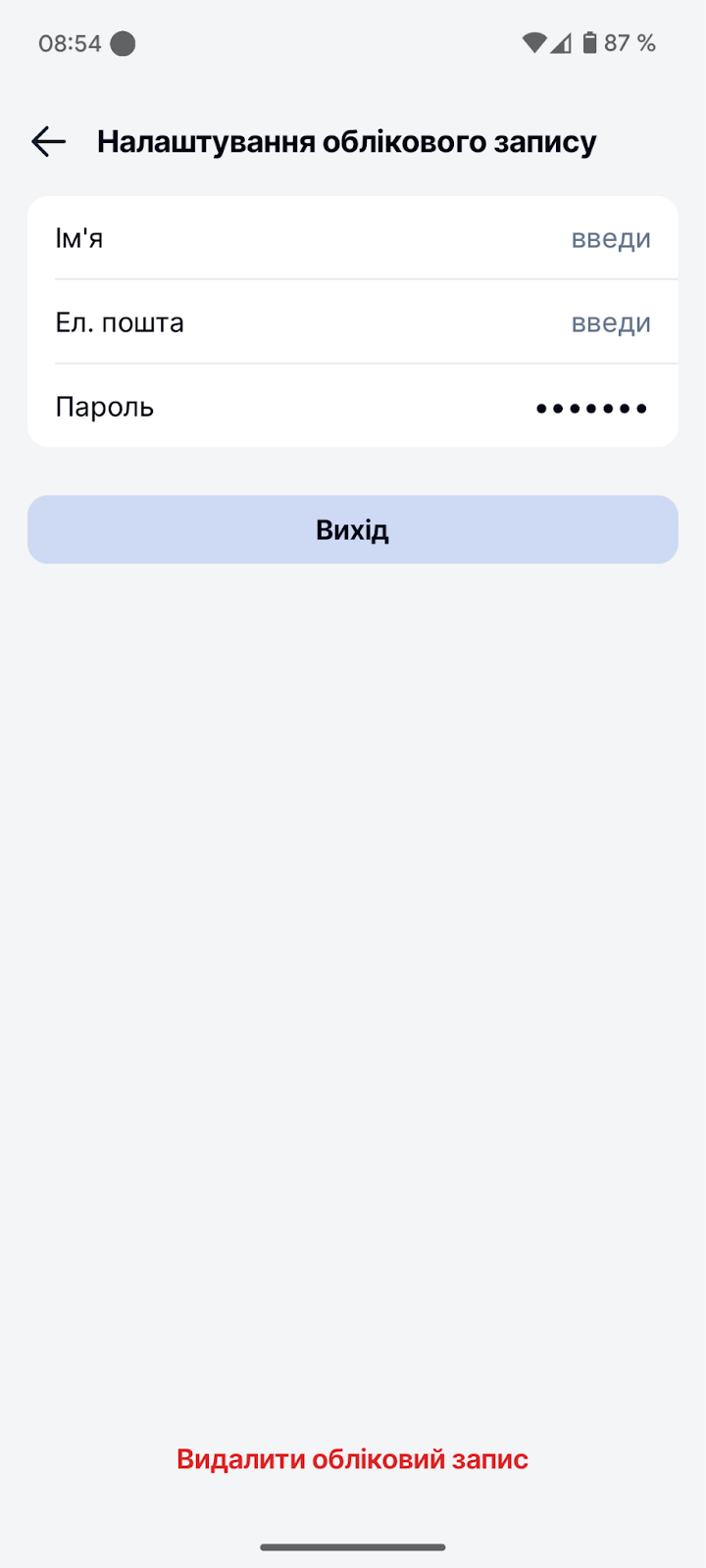Open the Пароль row to change password
The height and width of the screenshot is (1568, 706).
tap(353, 407)
